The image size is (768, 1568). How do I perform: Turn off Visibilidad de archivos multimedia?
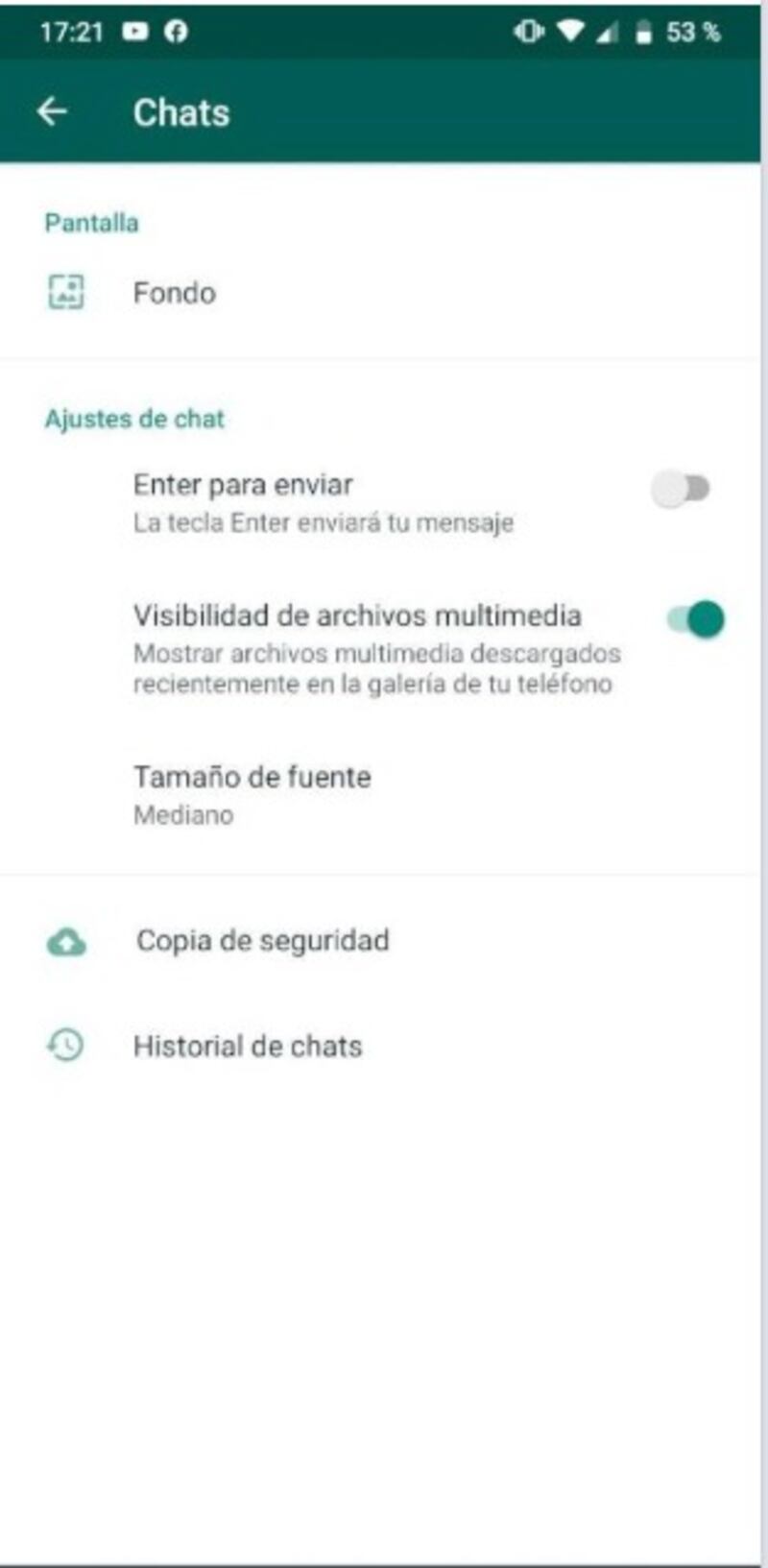tap(696, 619)
